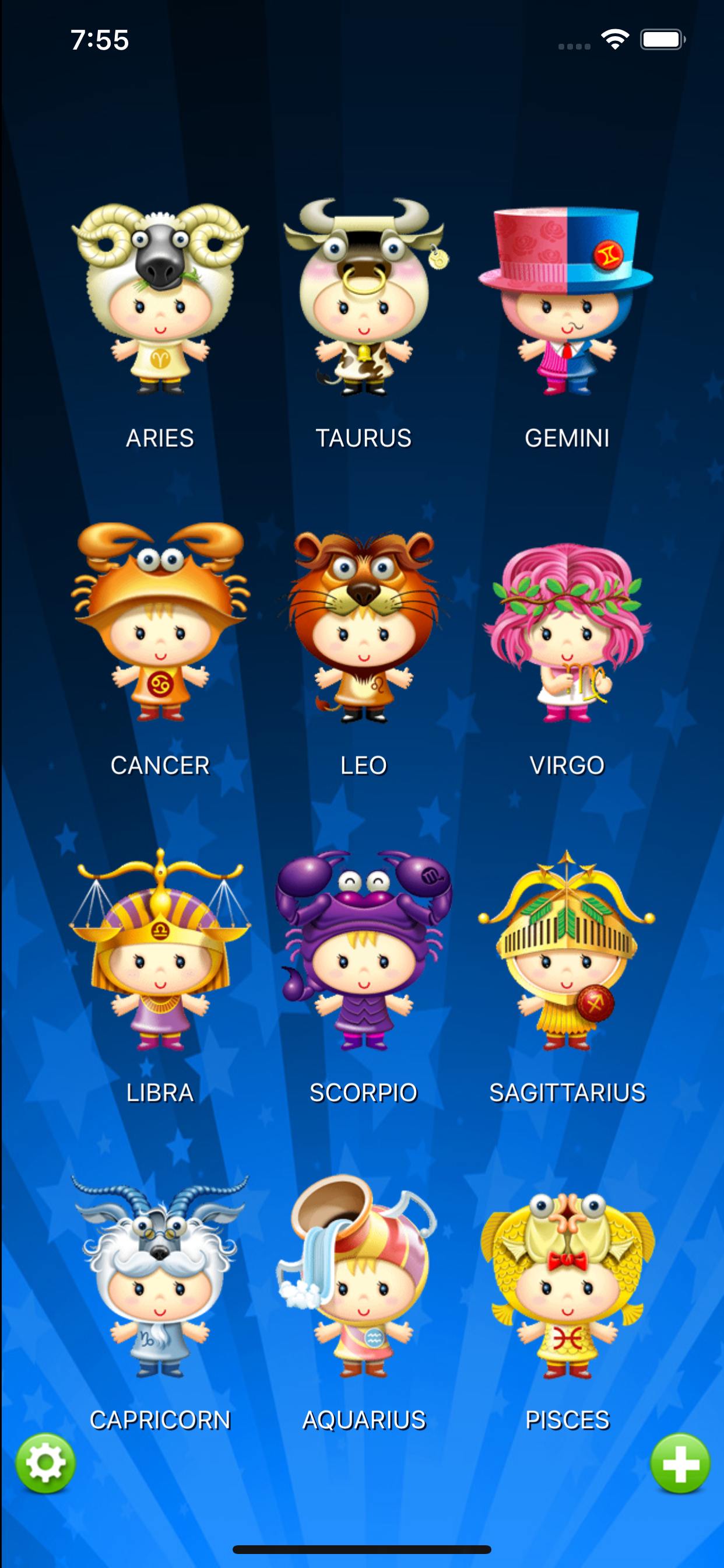The width and height of the screenshot is (724, 1568).
Task: Tap the home indicator bar at bottom
Action: (362, 1549)
